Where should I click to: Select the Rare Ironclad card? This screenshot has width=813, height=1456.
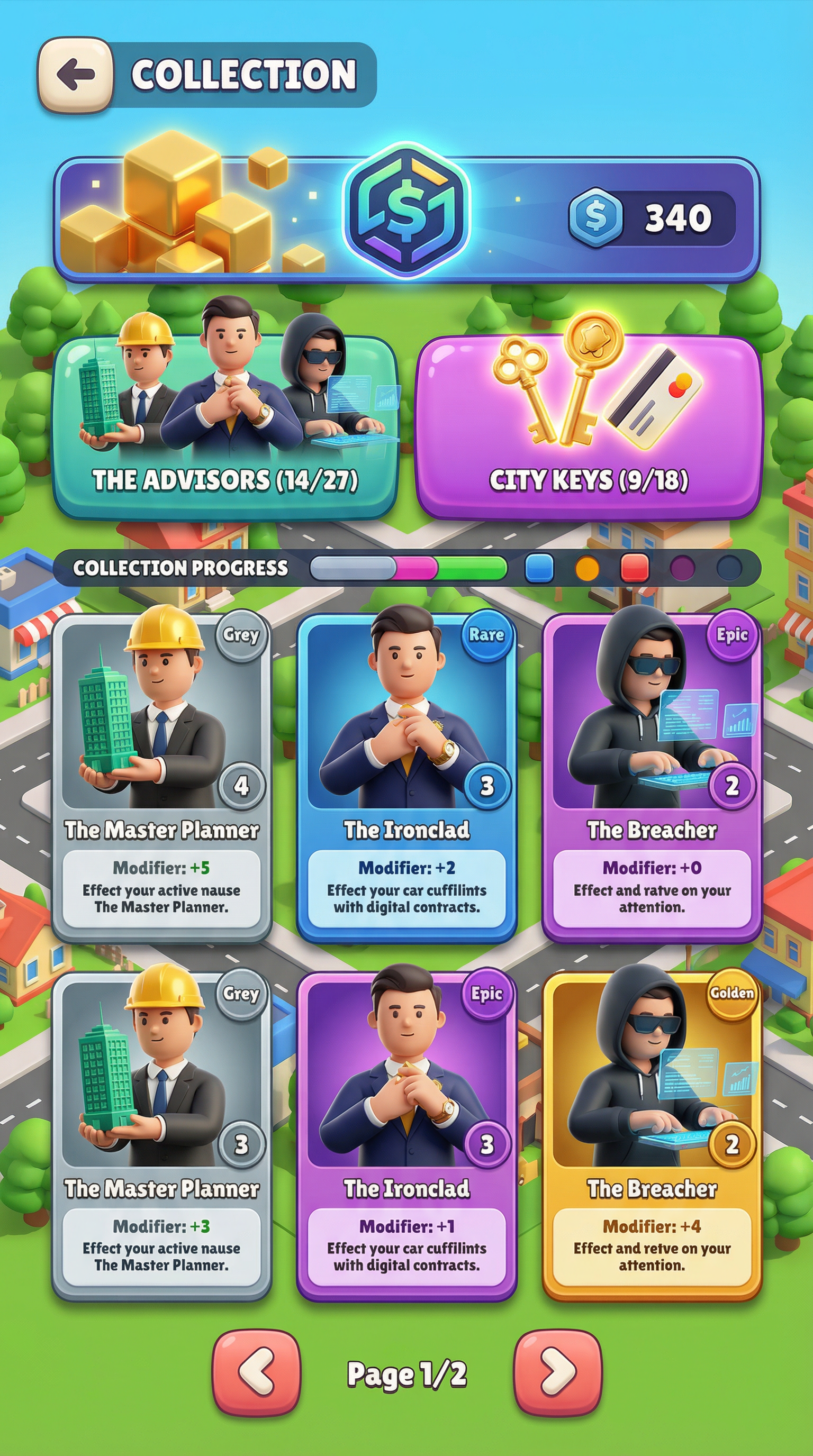[406, 777]
